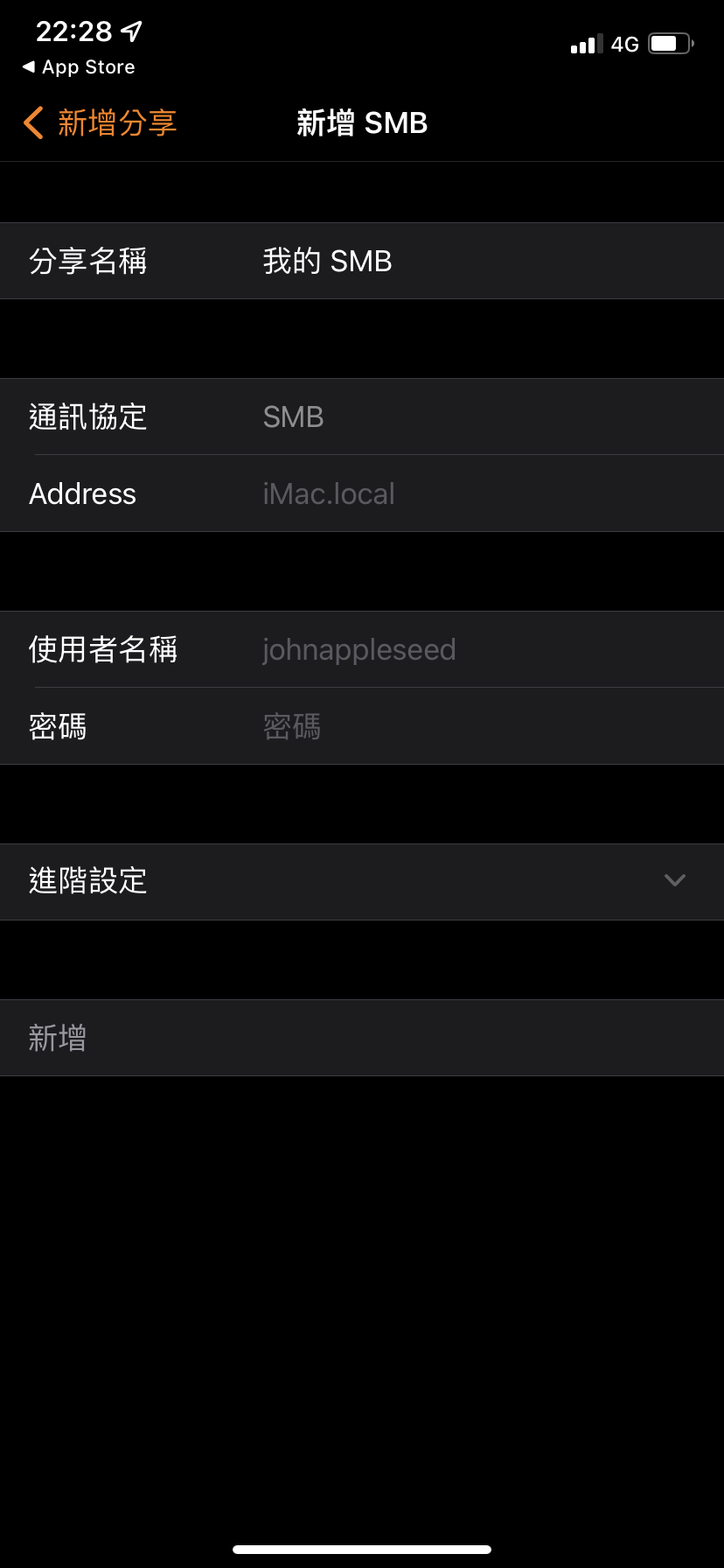The height and width of the screenshot is (1568, 724).
Task: Open the 通訊協定 SMB row
Action: click(x=362, y=416)
